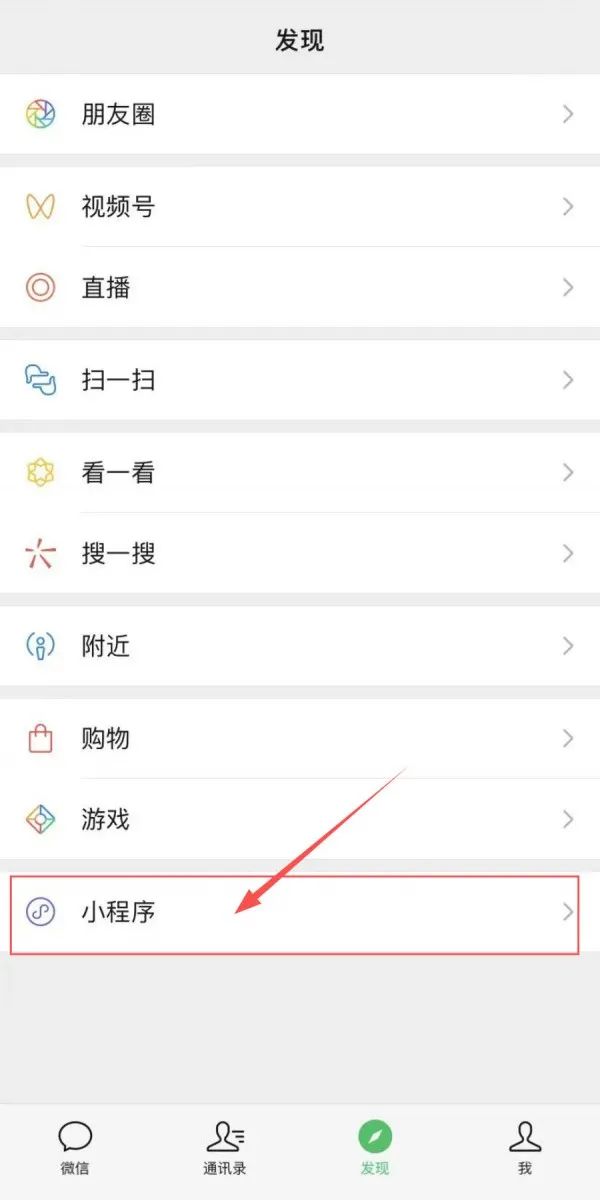Open 搜一搜 search
Viewport: 600px width, 1200px height.
point(300,553)
